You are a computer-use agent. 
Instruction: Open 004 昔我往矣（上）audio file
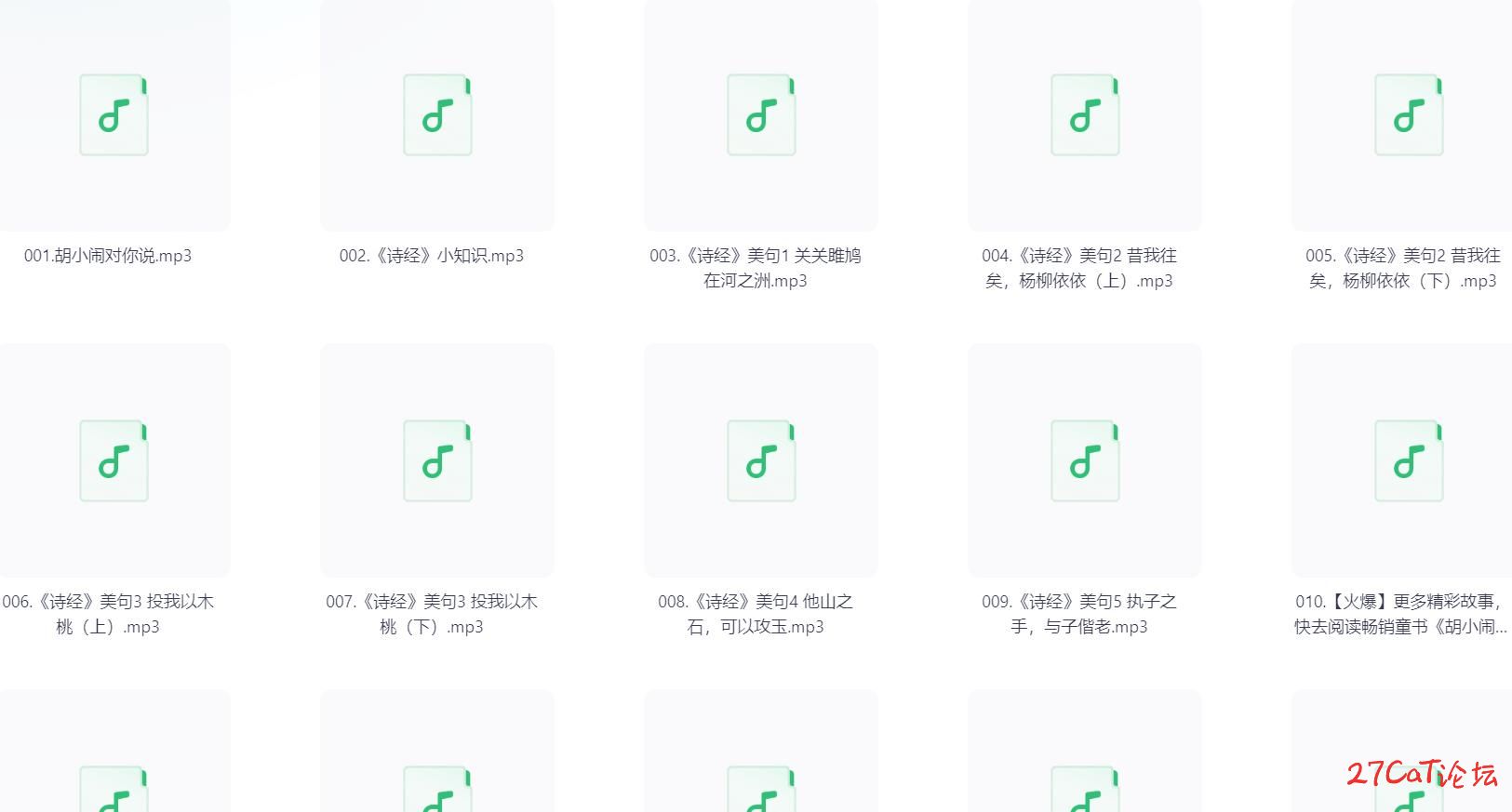1085,115
